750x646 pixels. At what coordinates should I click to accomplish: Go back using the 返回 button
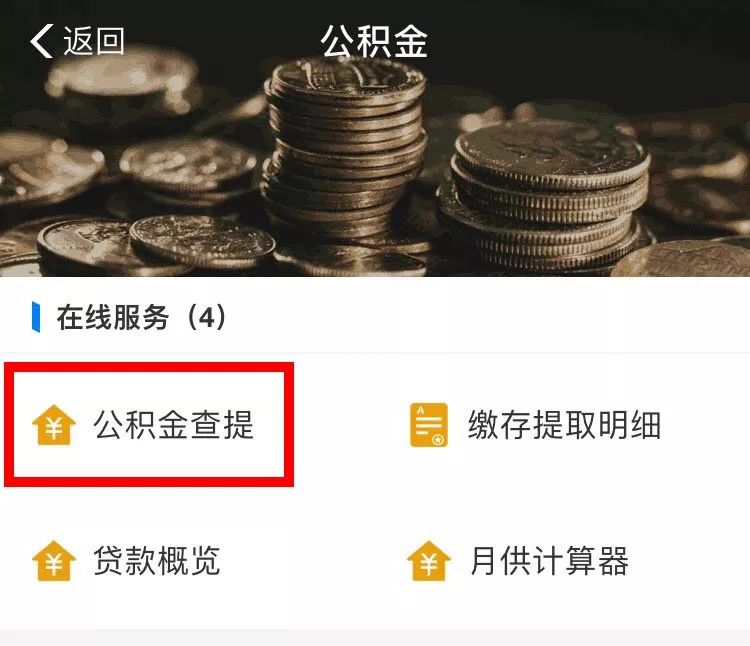78,41
